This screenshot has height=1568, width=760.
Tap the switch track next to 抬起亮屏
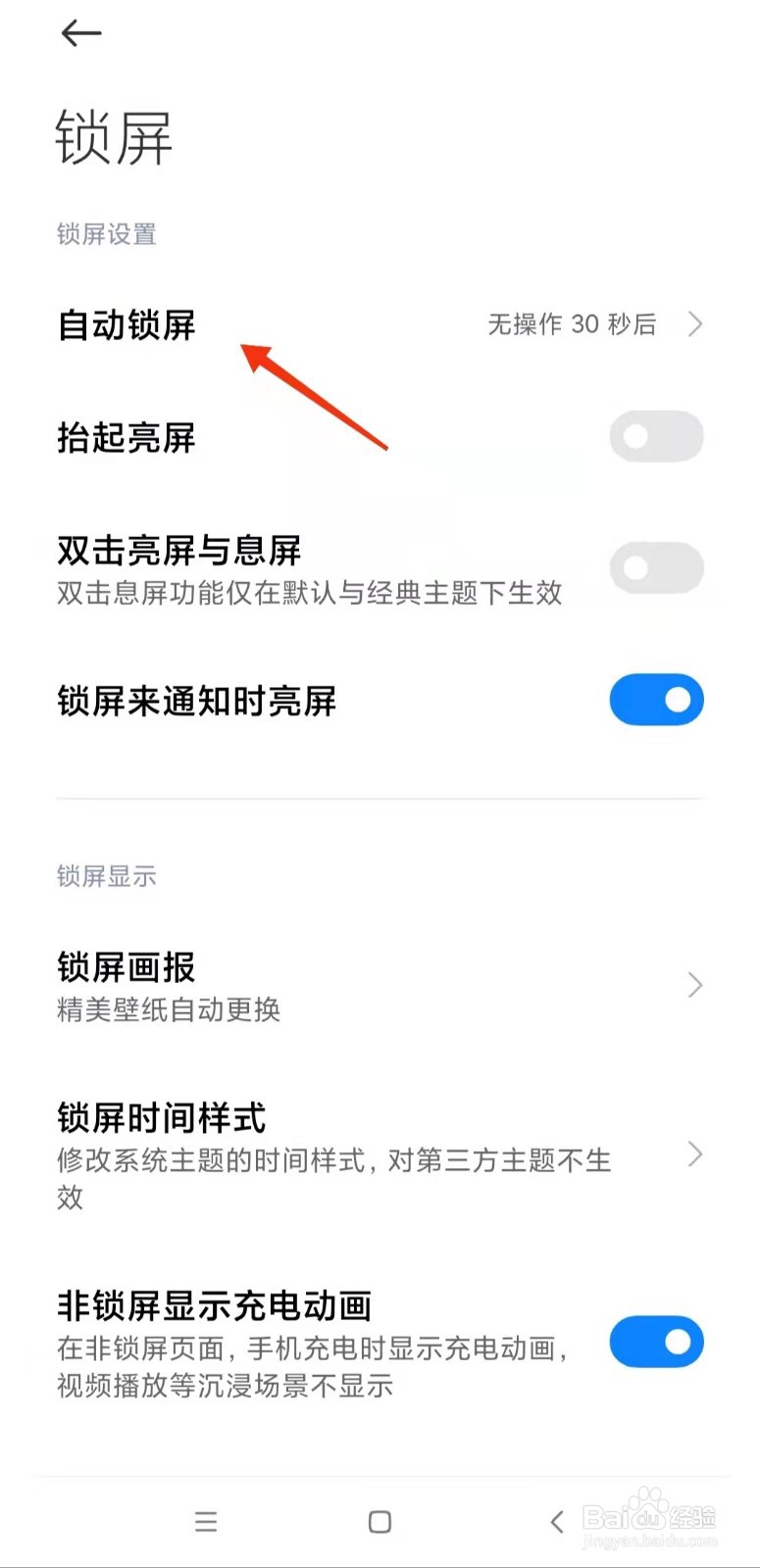click(656, 436)
